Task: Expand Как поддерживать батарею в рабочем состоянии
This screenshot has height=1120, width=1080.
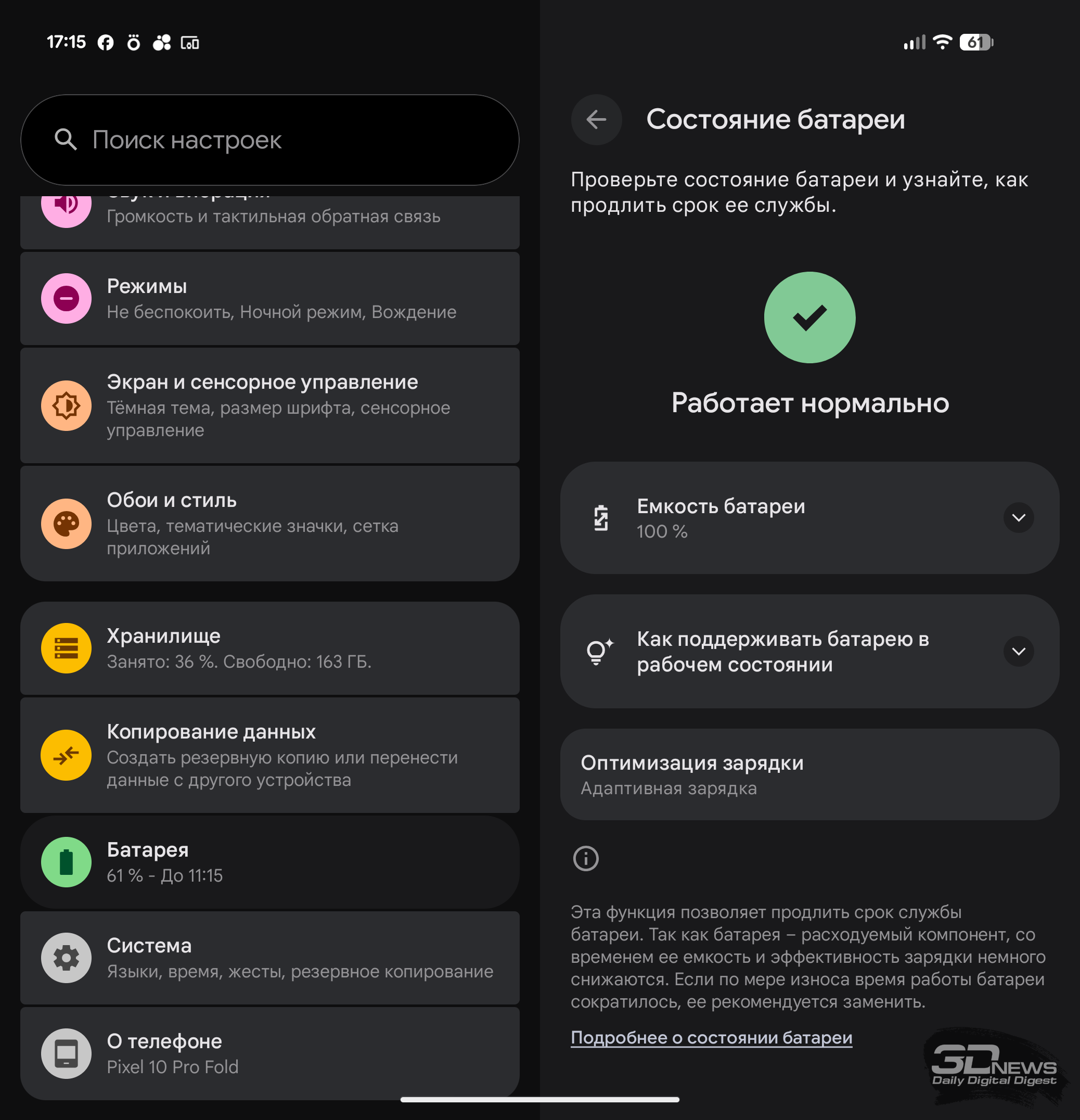Action: pyautogui.click(x=1018, y=652)
